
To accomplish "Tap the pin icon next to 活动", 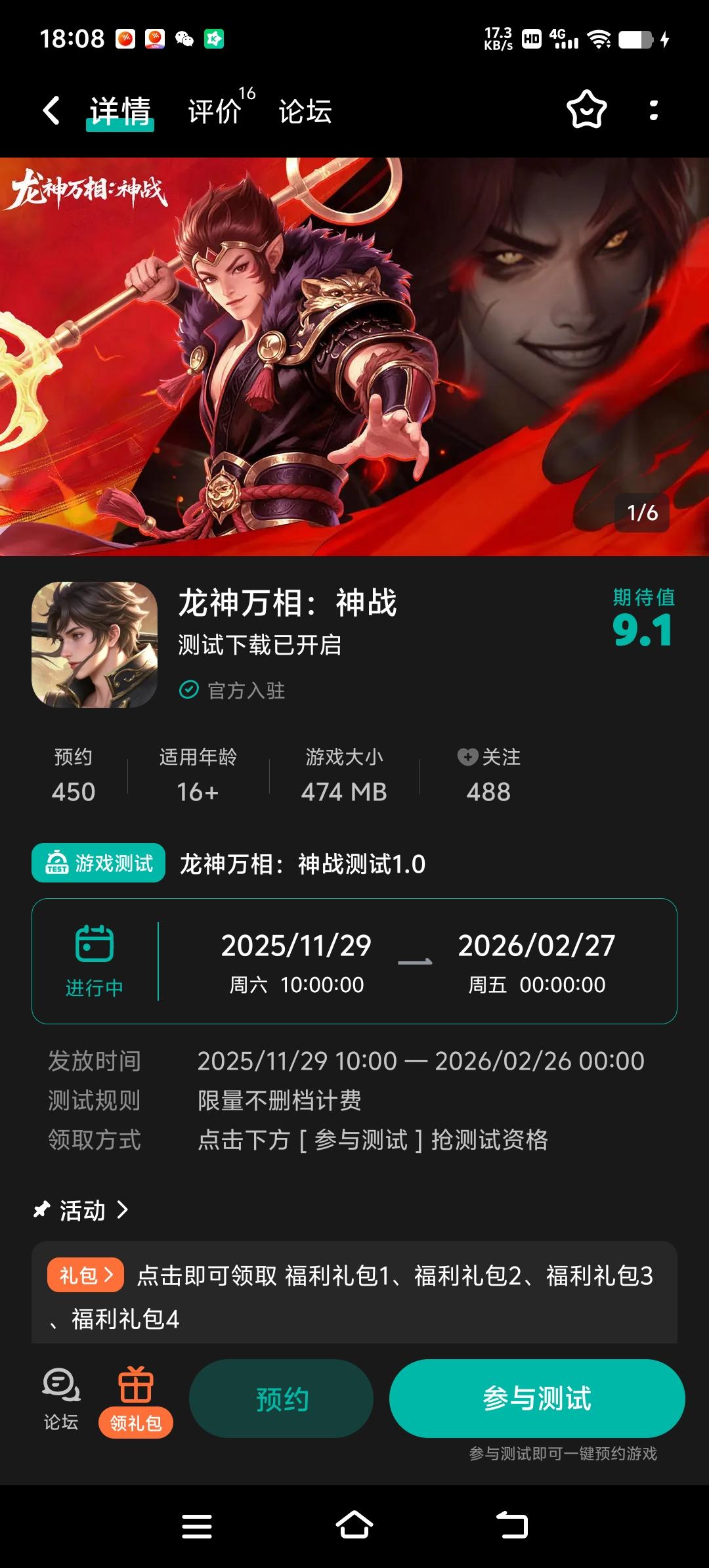I will 43,1210.
